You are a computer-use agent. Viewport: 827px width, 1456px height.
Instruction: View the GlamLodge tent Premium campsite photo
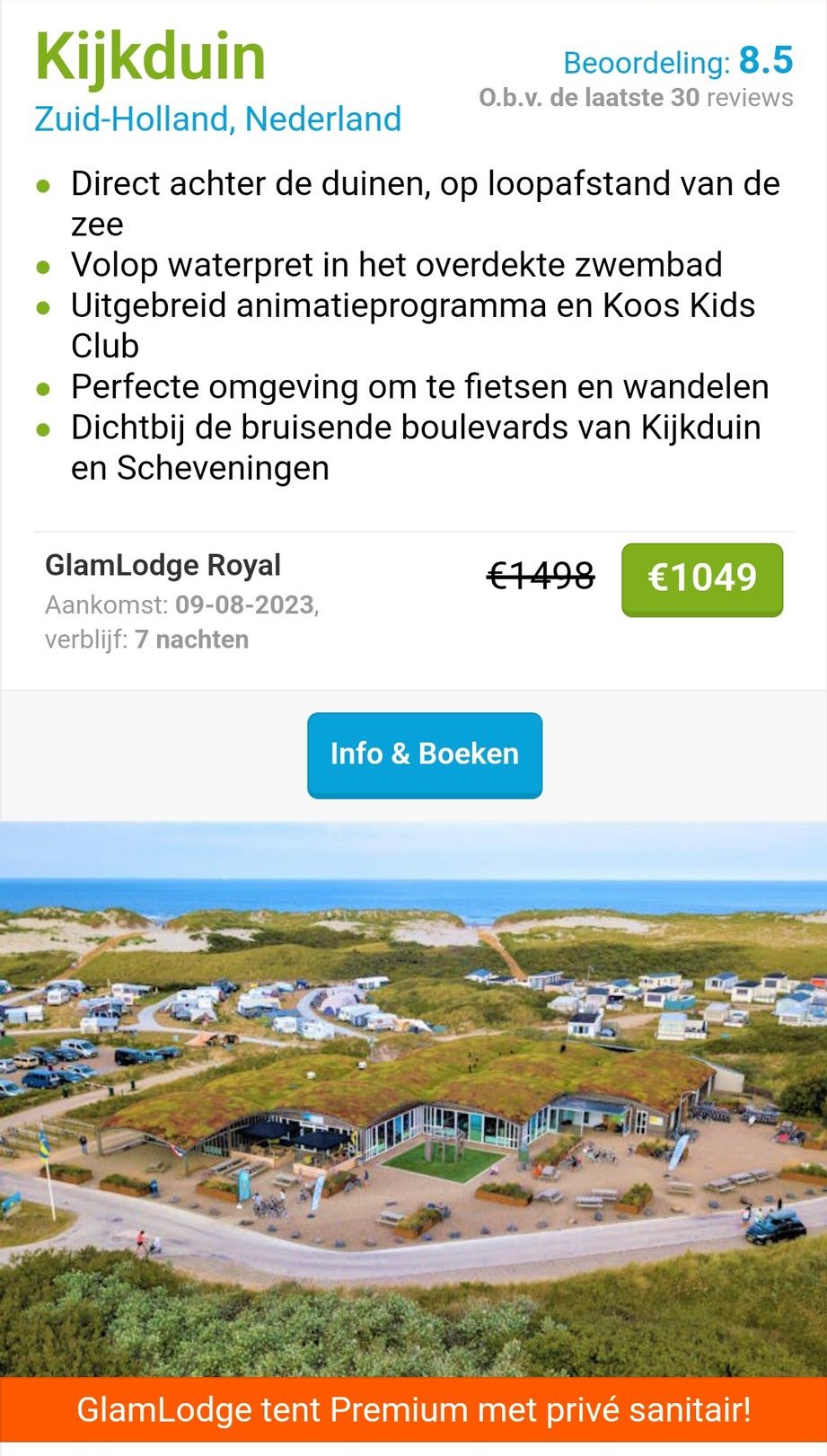click(413, 1096)
